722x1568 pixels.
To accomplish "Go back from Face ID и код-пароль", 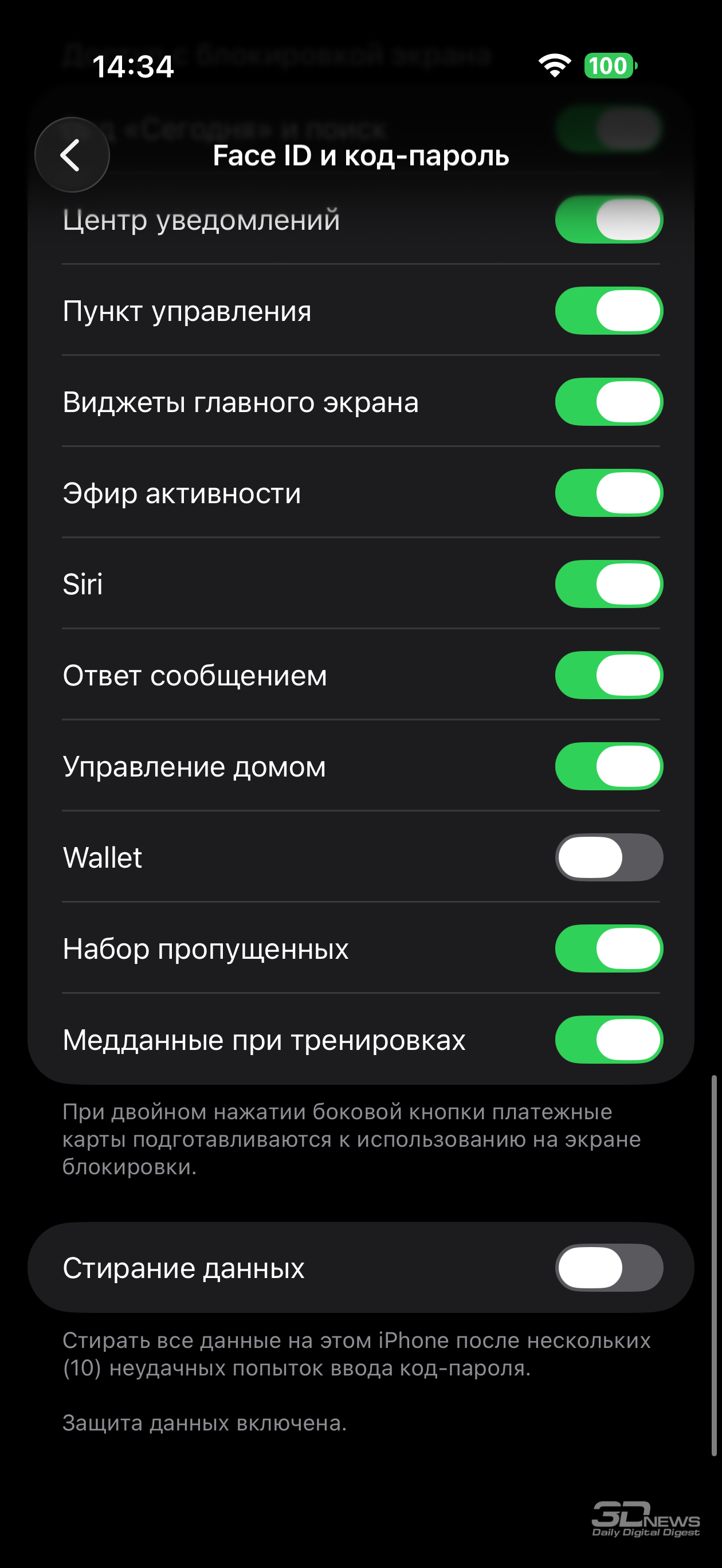I will pos(72,155).
